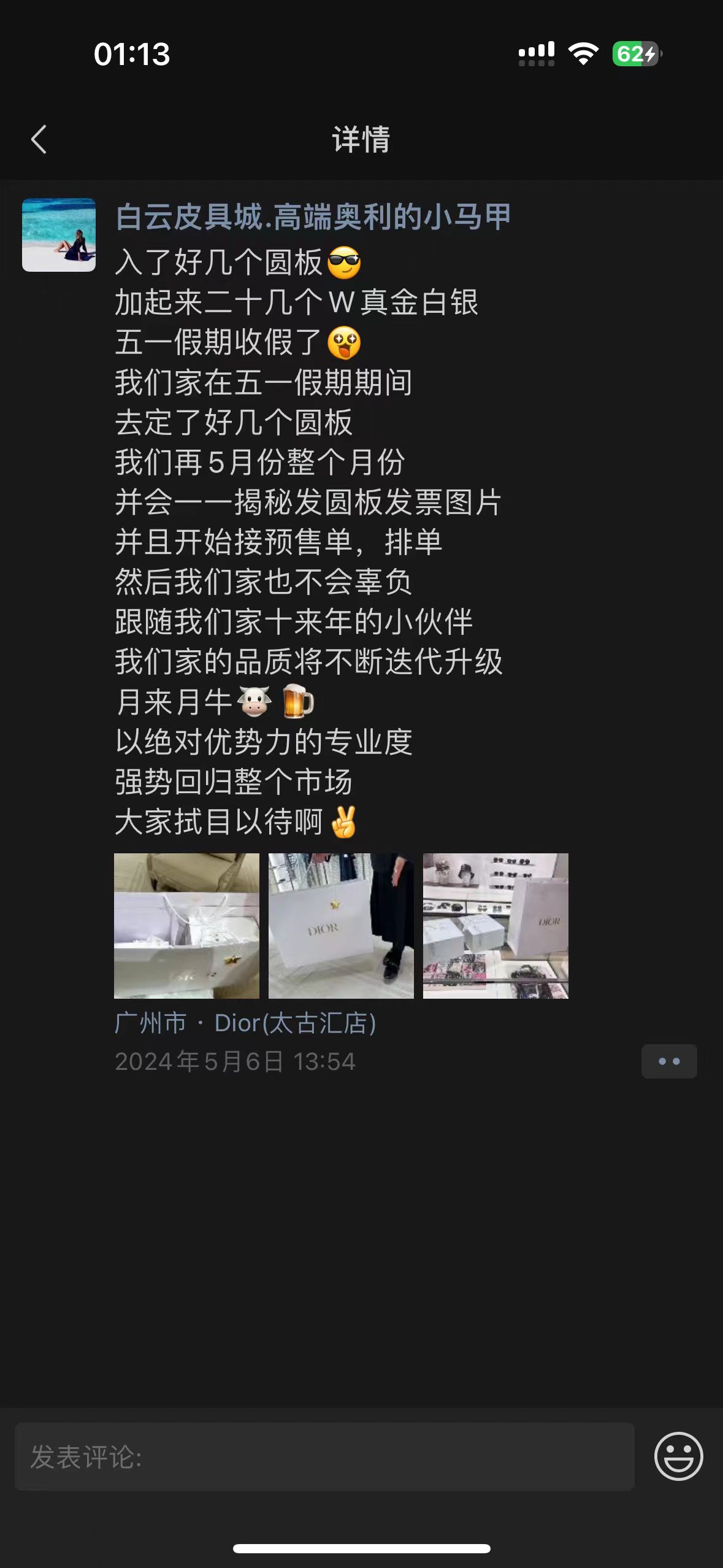Open location 广州市 · Dior(太古汇店)
The width and height of the screenshot is (723, 1568).
(245, 1023)
